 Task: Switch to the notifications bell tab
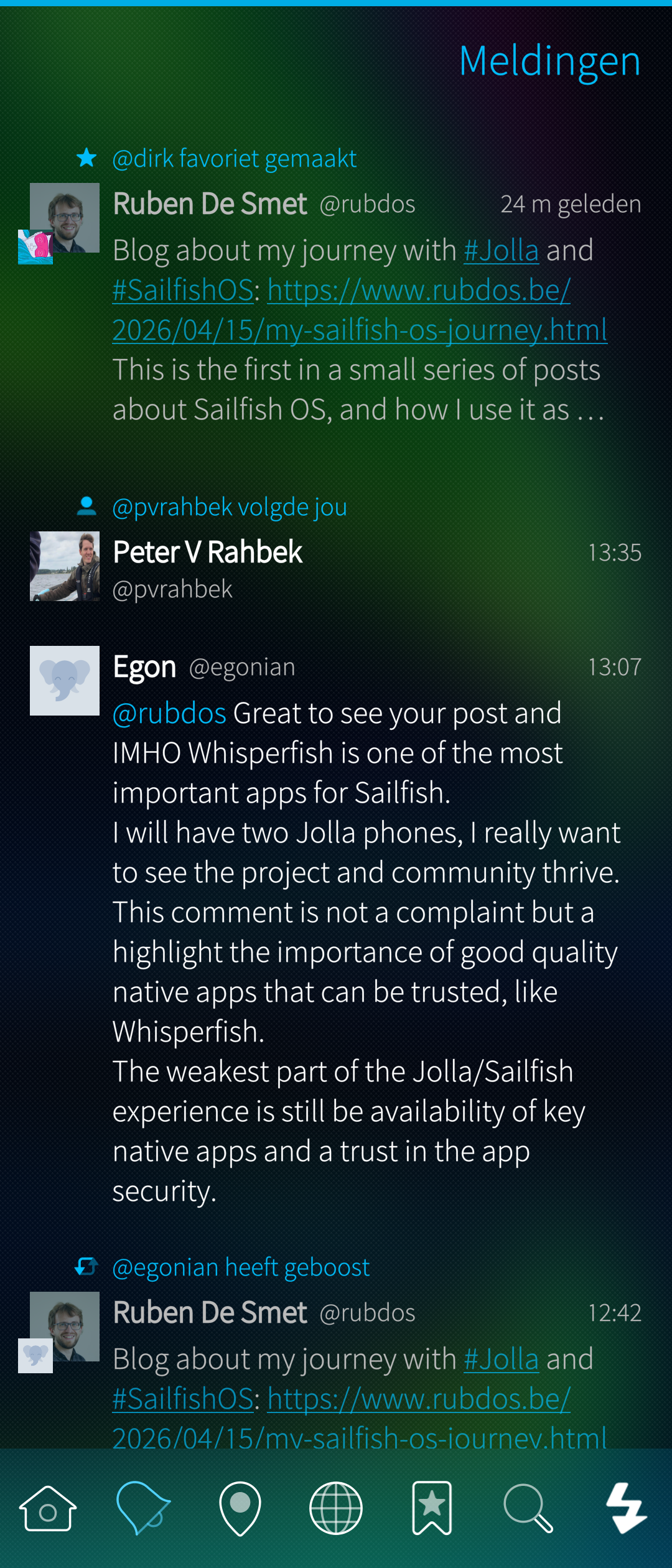143,1508
